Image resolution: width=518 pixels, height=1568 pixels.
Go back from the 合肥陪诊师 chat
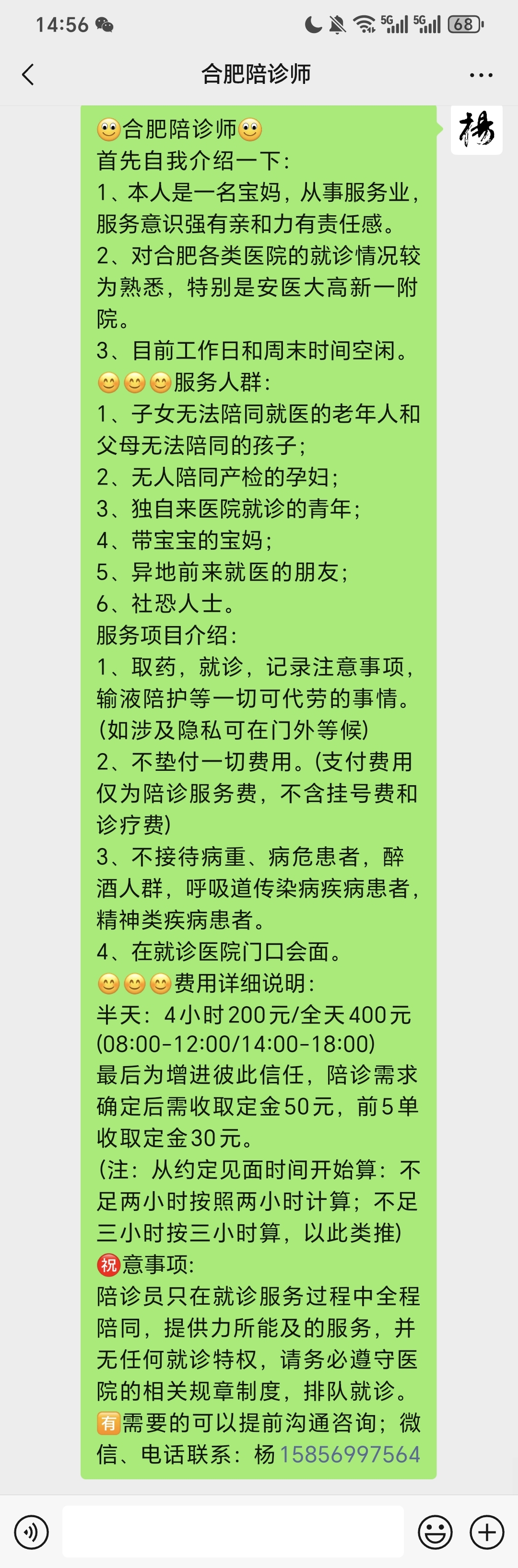click(x=27, y=75)
